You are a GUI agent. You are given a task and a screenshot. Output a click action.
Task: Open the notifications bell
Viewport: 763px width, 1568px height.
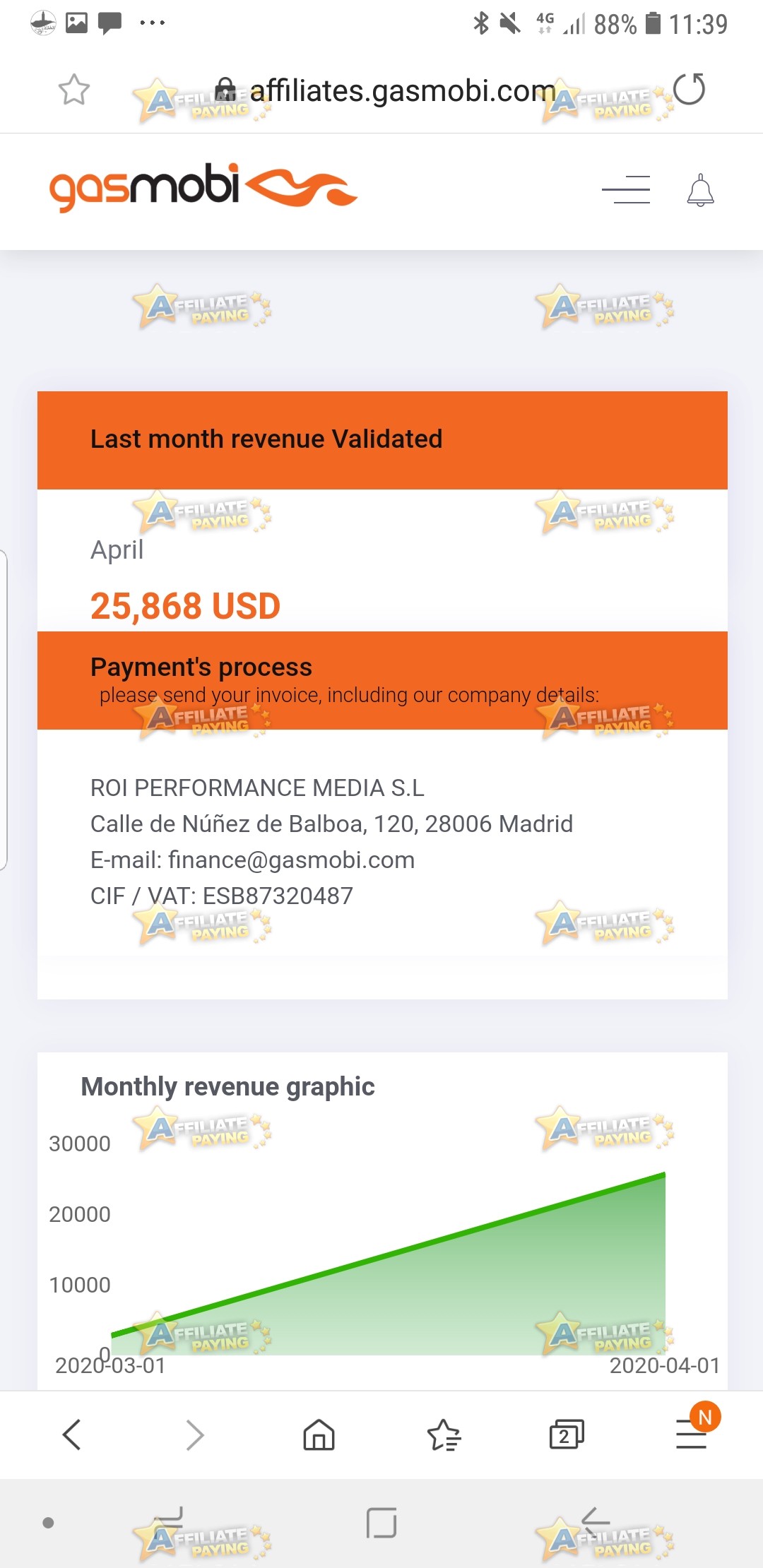(x=700, y=190)
